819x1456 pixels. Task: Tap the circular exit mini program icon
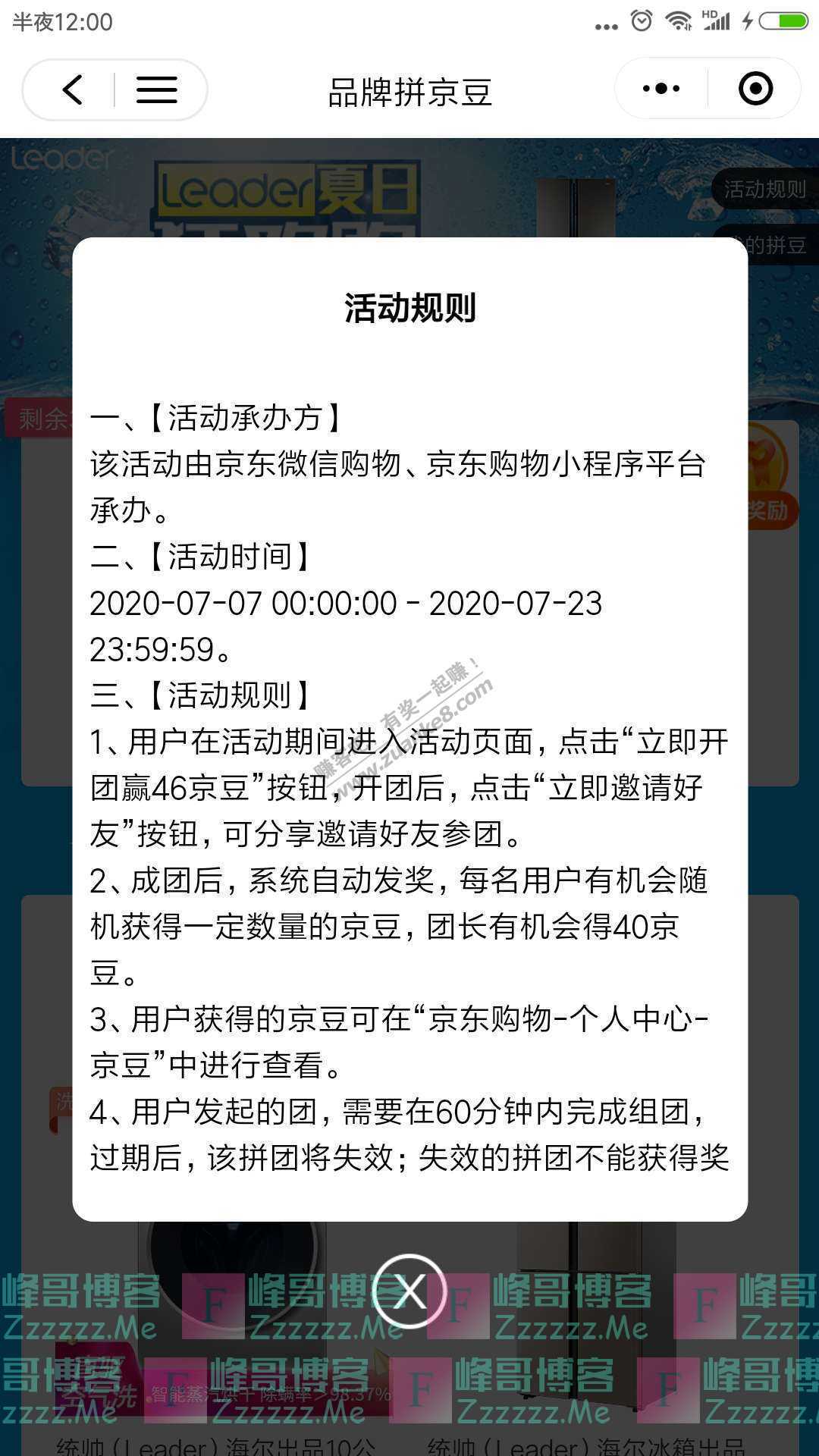755,89
